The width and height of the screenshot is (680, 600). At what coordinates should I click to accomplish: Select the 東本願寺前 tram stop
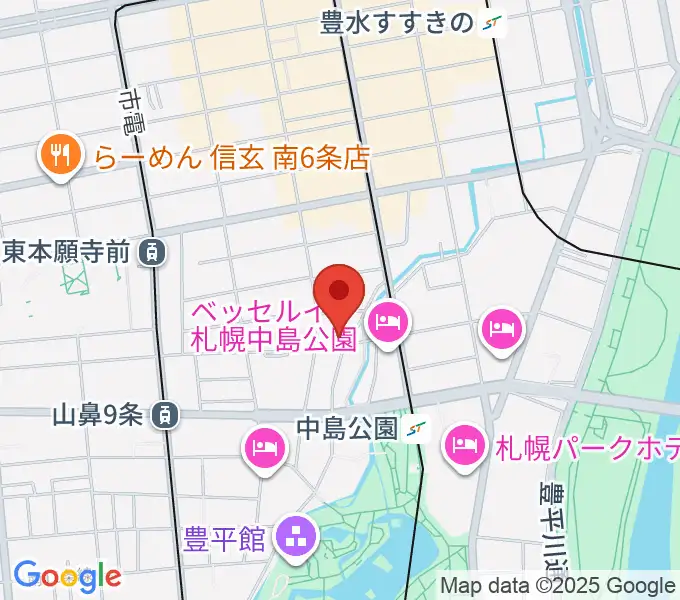point(150,251)
